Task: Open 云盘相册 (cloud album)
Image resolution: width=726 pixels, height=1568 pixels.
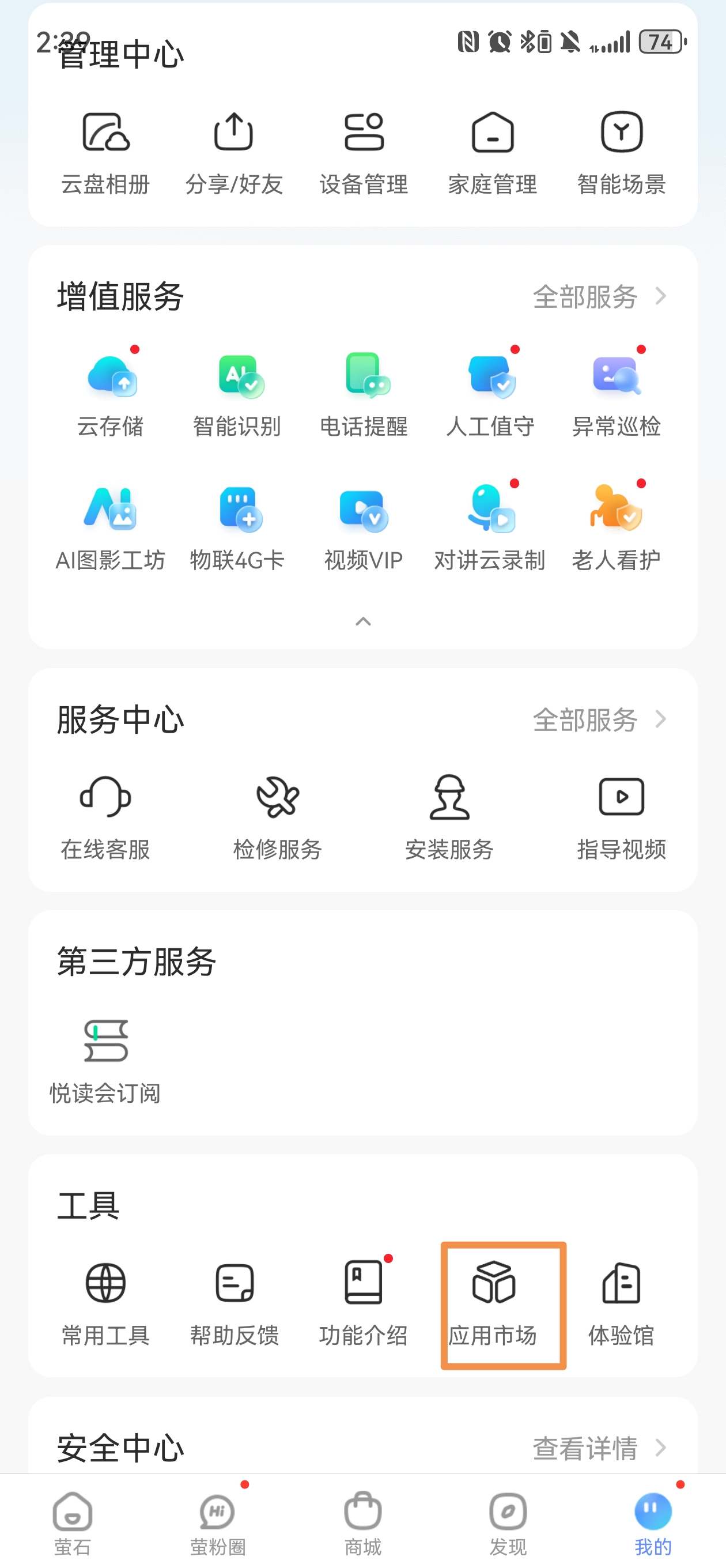Action: [106, 151]
